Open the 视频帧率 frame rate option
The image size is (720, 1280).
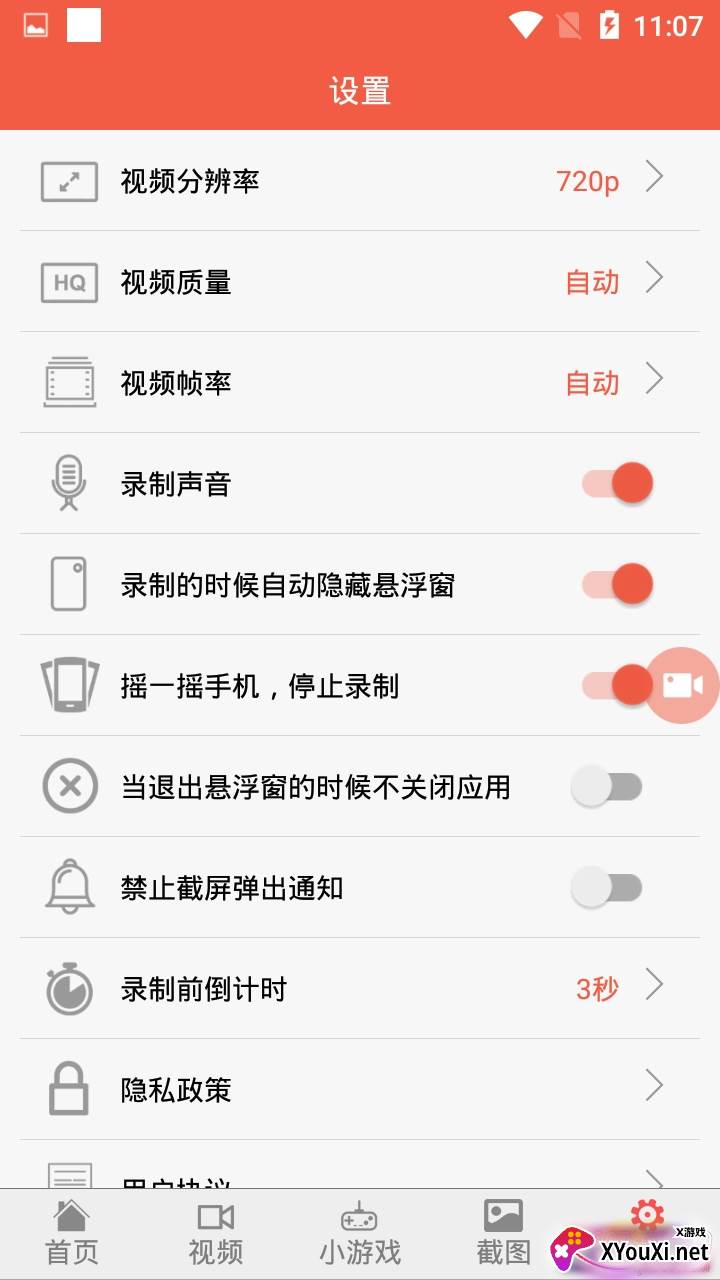tap(360, 383)
